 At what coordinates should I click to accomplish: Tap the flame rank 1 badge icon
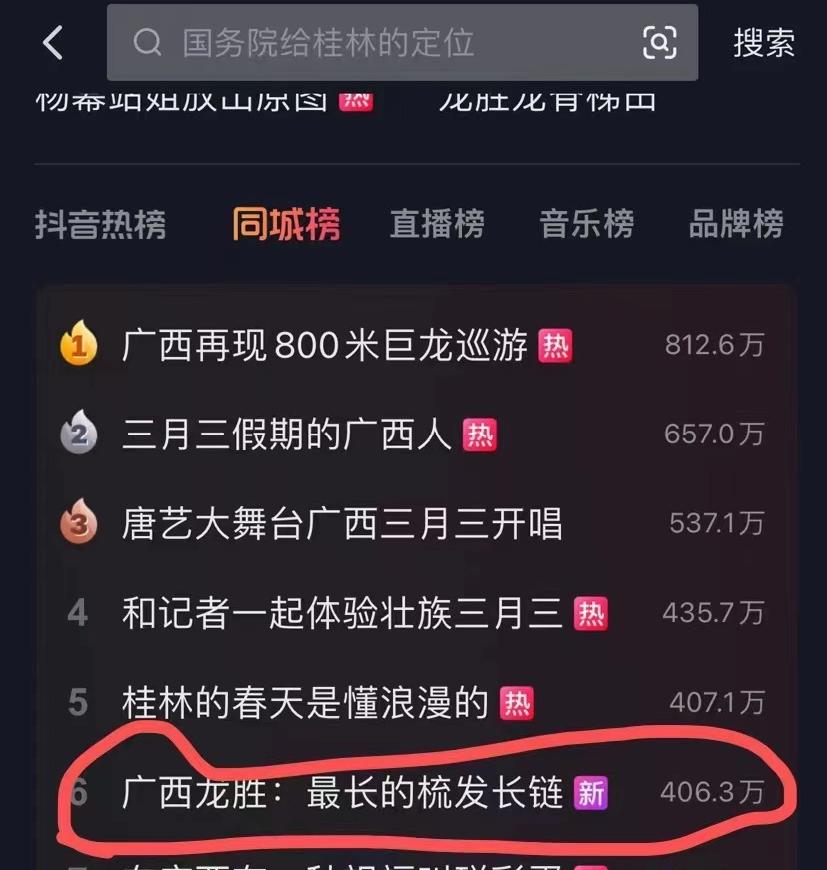[77, 344]
